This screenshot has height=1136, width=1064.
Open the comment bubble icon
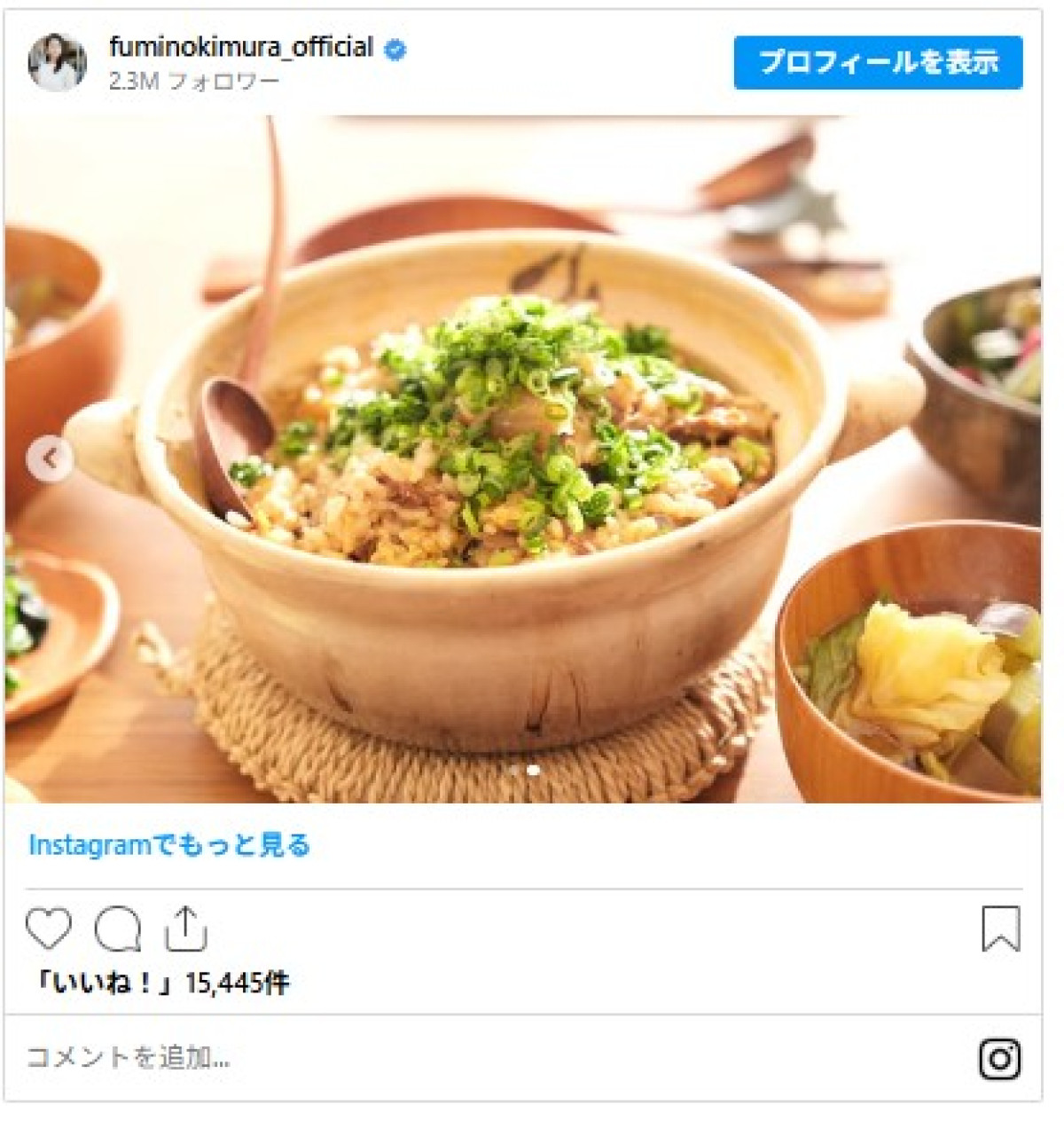point(117,928)
